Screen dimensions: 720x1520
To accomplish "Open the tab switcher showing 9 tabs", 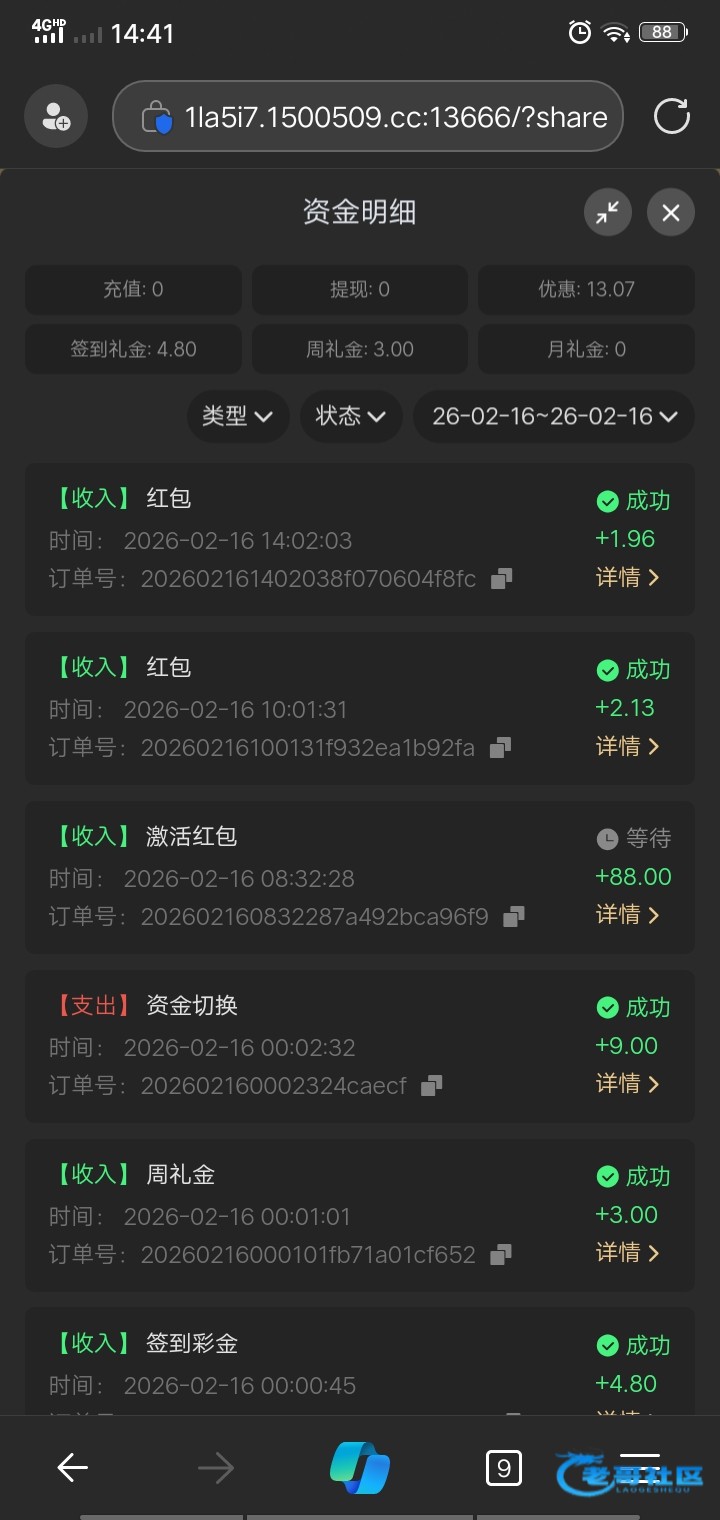I will tap(503, 1467).
